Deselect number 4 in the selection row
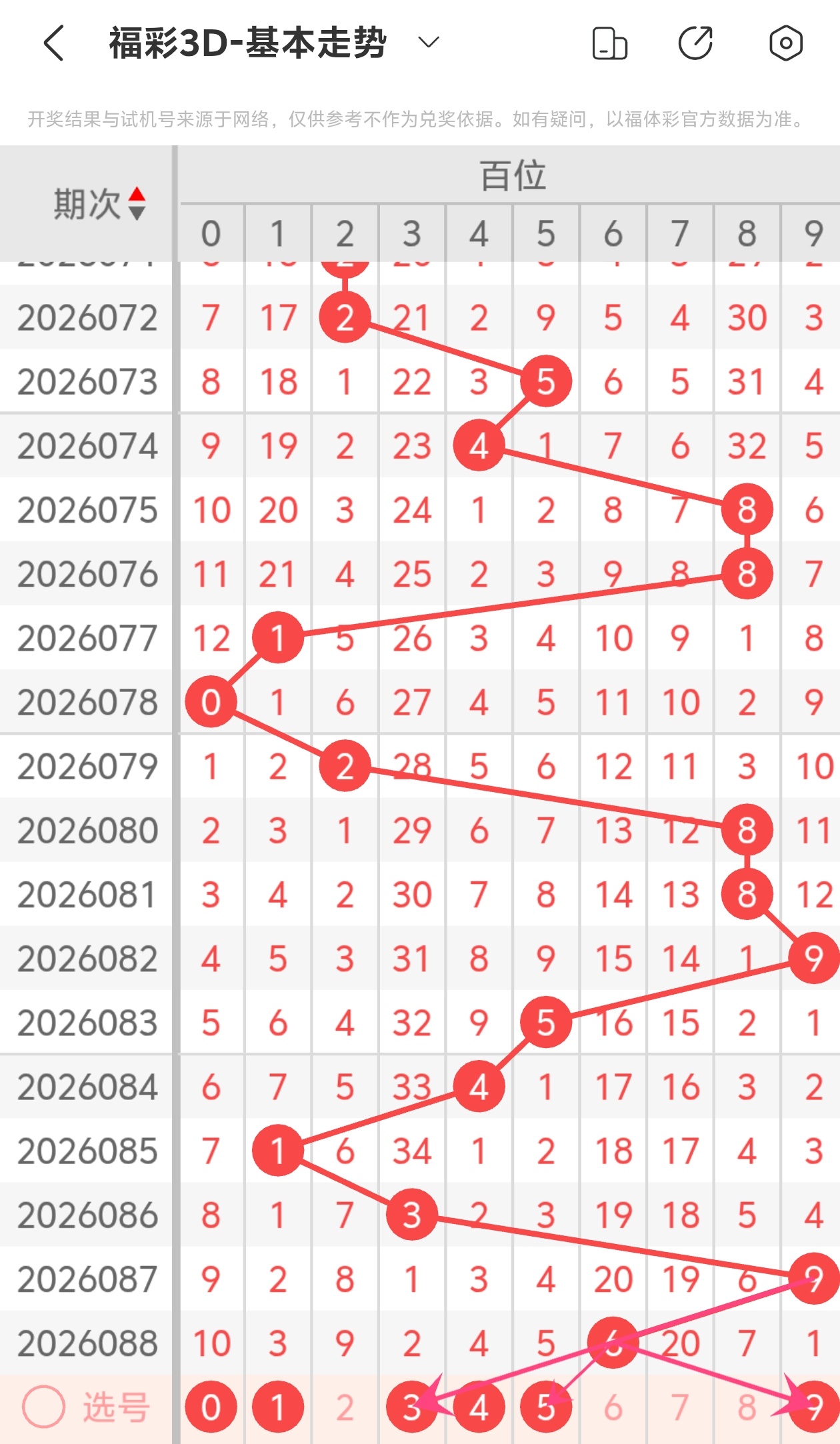 coord(479,1407)
